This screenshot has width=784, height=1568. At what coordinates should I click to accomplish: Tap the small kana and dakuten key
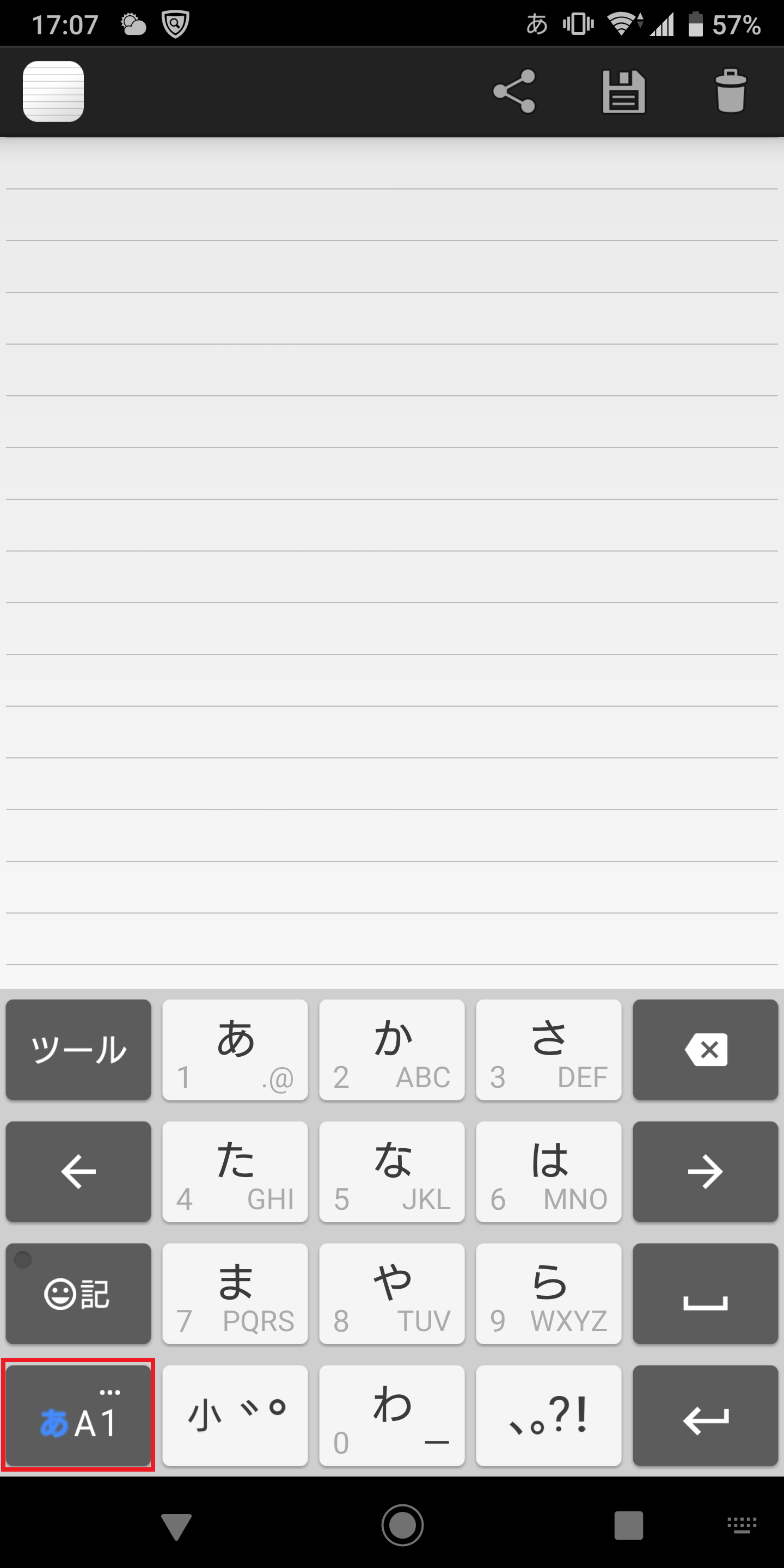(235, 1415)
